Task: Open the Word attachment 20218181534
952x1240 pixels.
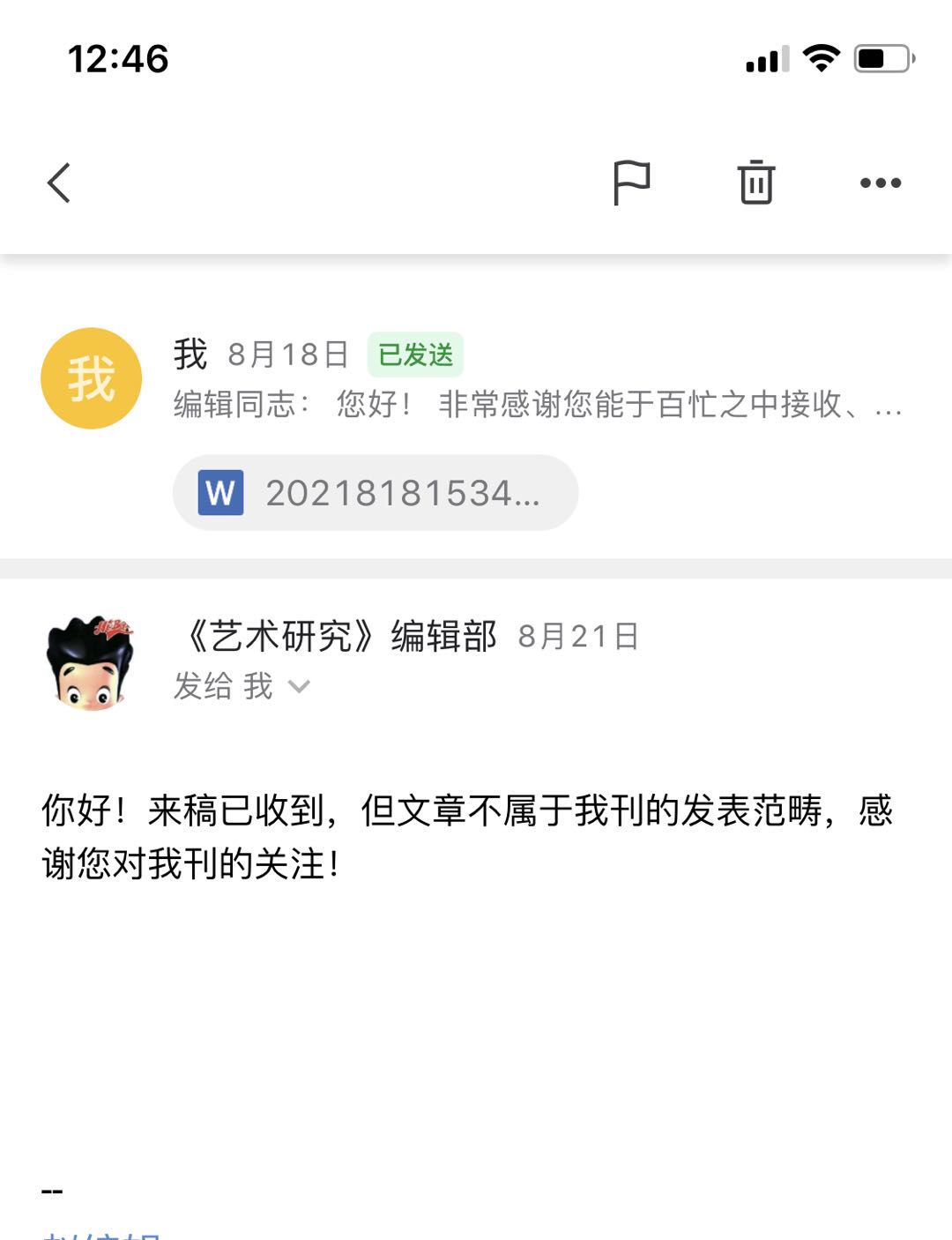Action: point(376,493)
